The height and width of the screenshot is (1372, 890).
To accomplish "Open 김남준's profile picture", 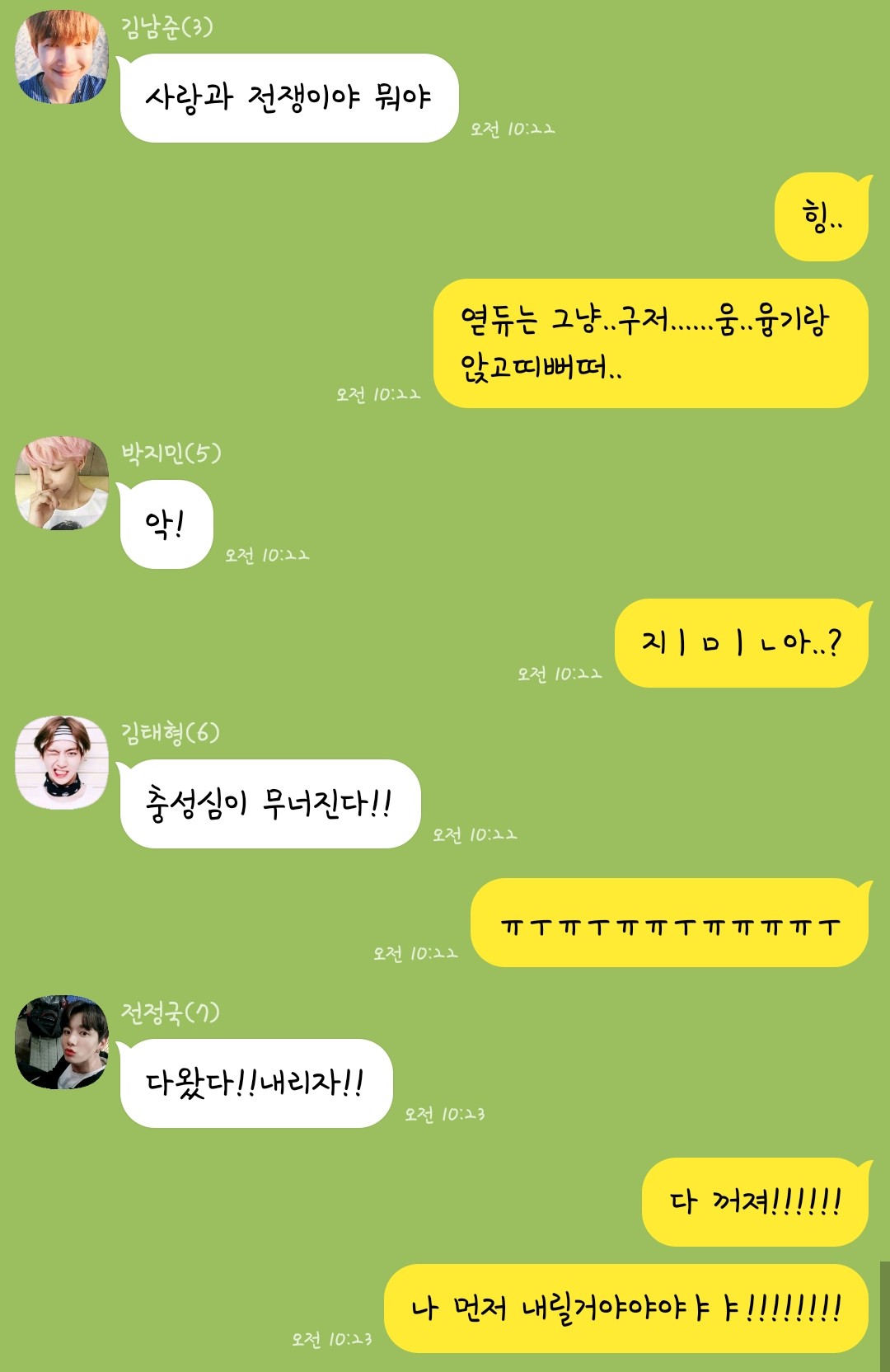I will pos(62,57).
